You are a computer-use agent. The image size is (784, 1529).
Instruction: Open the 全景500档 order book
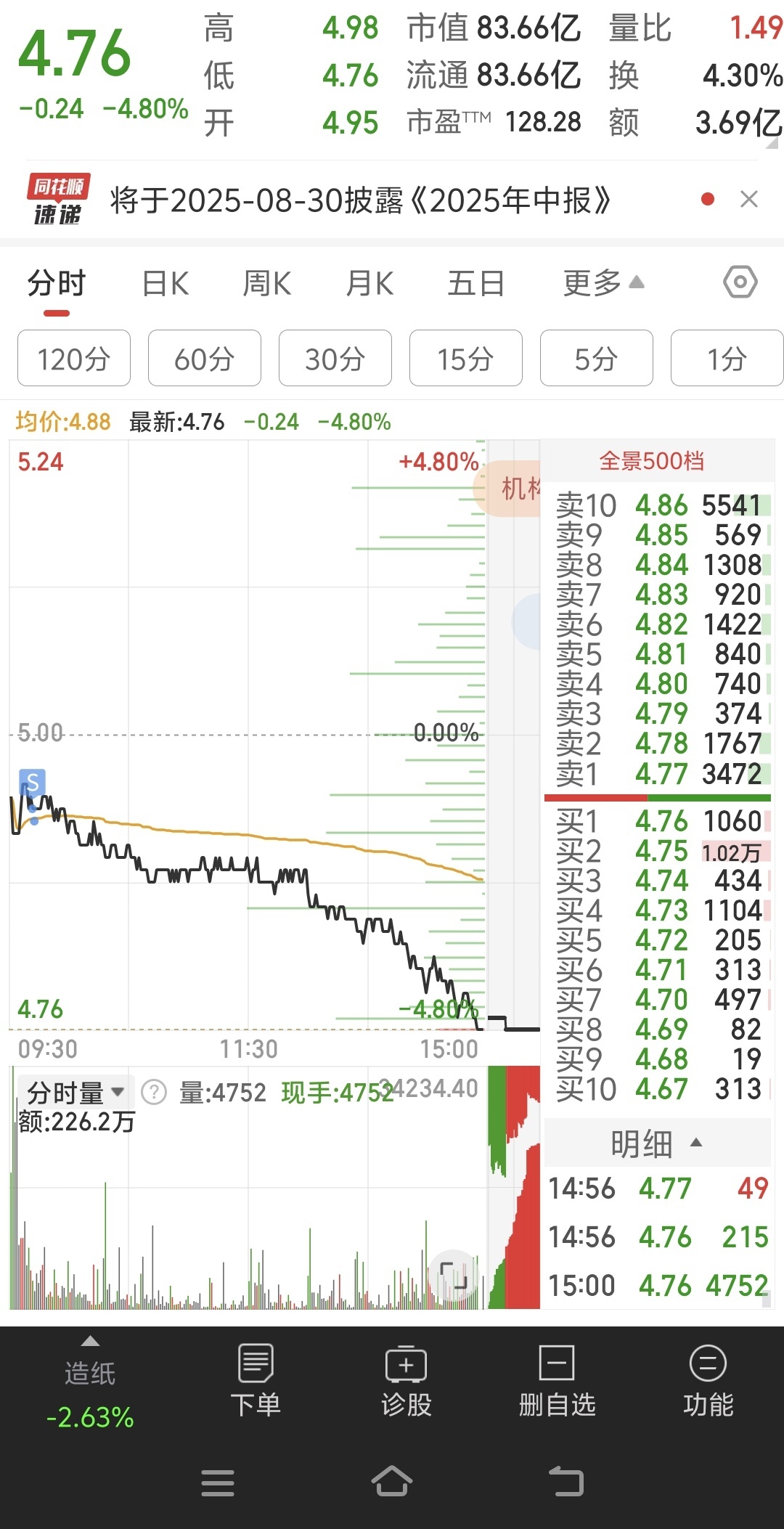(x=651, y=461)
